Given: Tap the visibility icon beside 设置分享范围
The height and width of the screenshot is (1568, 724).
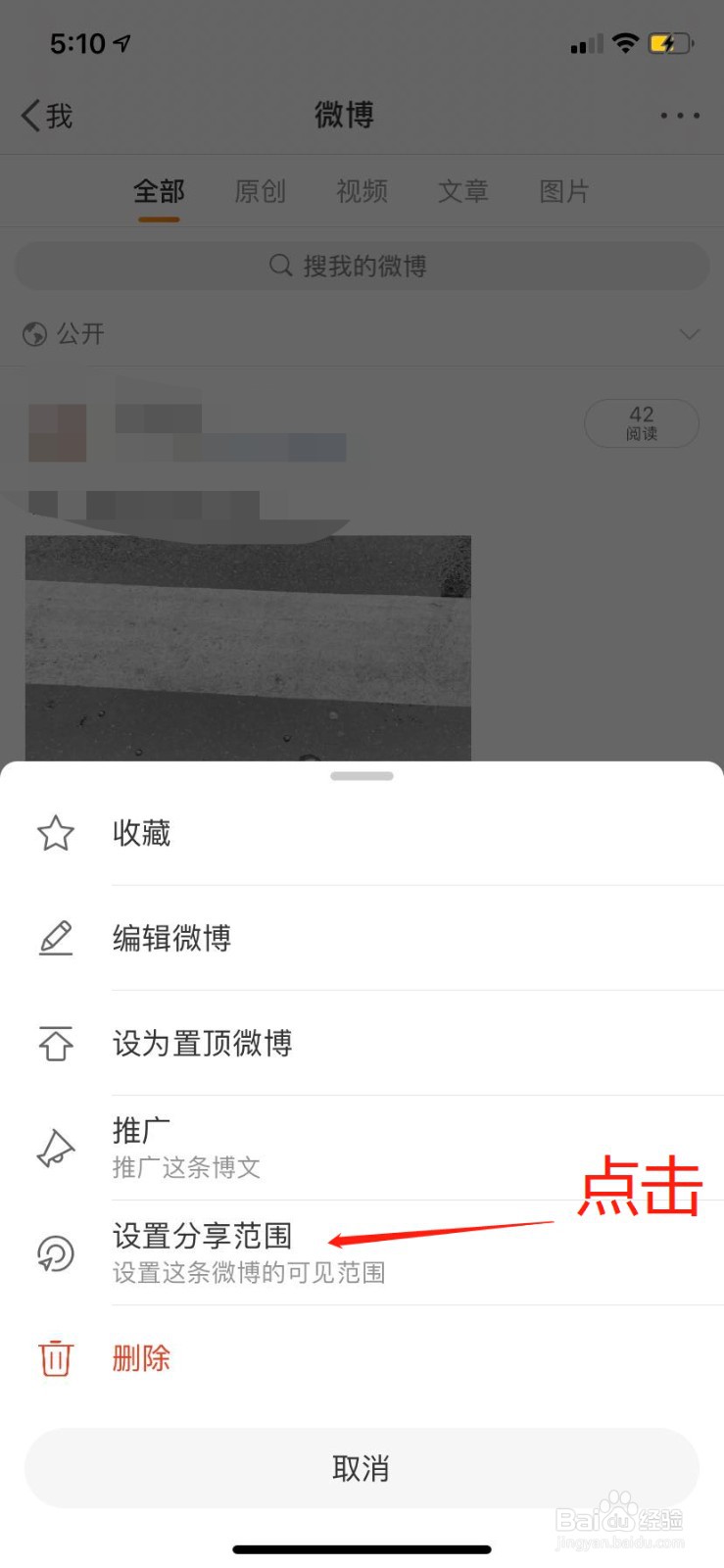Looking at the screenshot, I should tap(56, 1252).
